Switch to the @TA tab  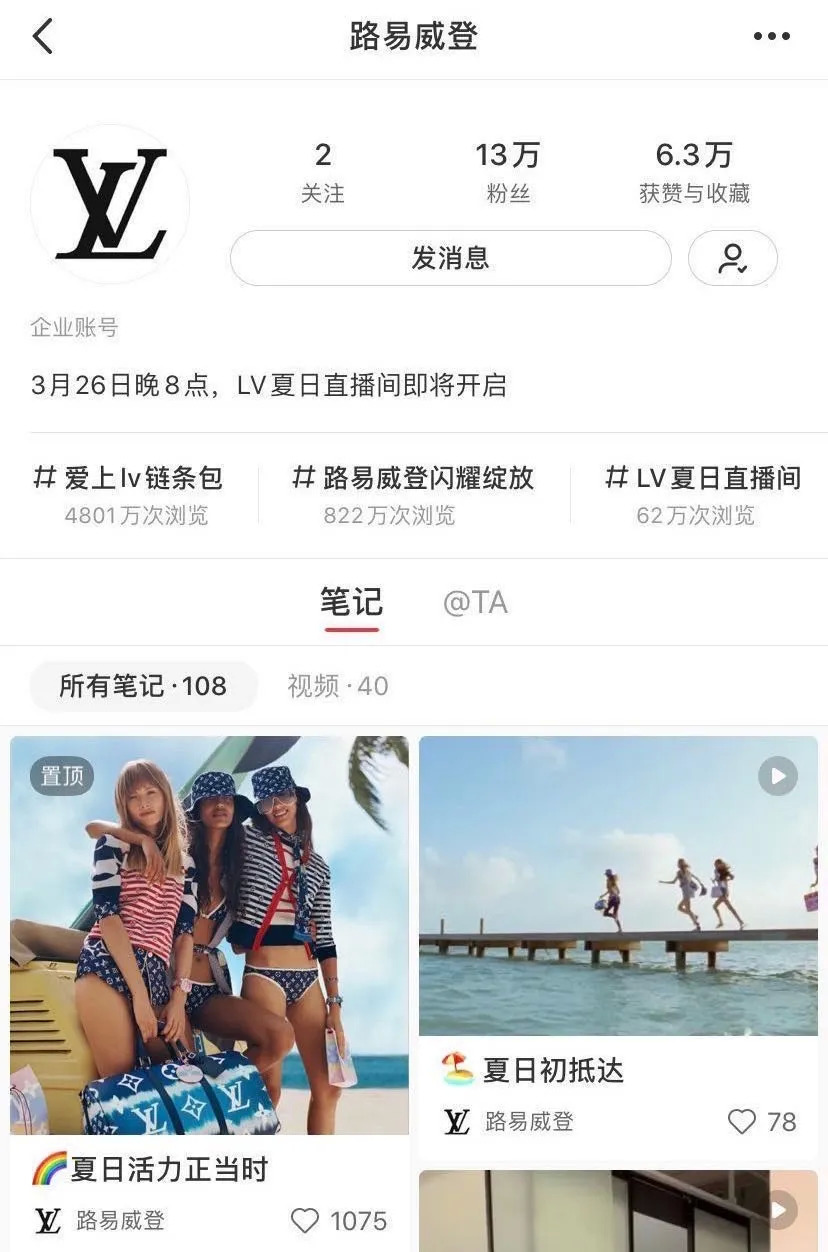tap(475, 603)
